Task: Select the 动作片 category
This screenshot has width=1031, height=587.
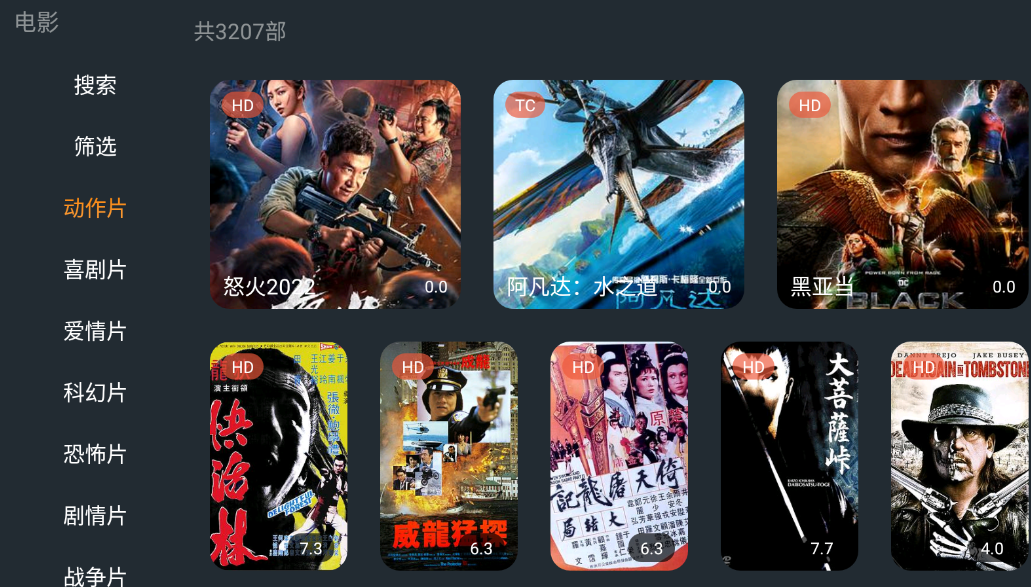Action: pyautogui.click(x=95, y=208)
